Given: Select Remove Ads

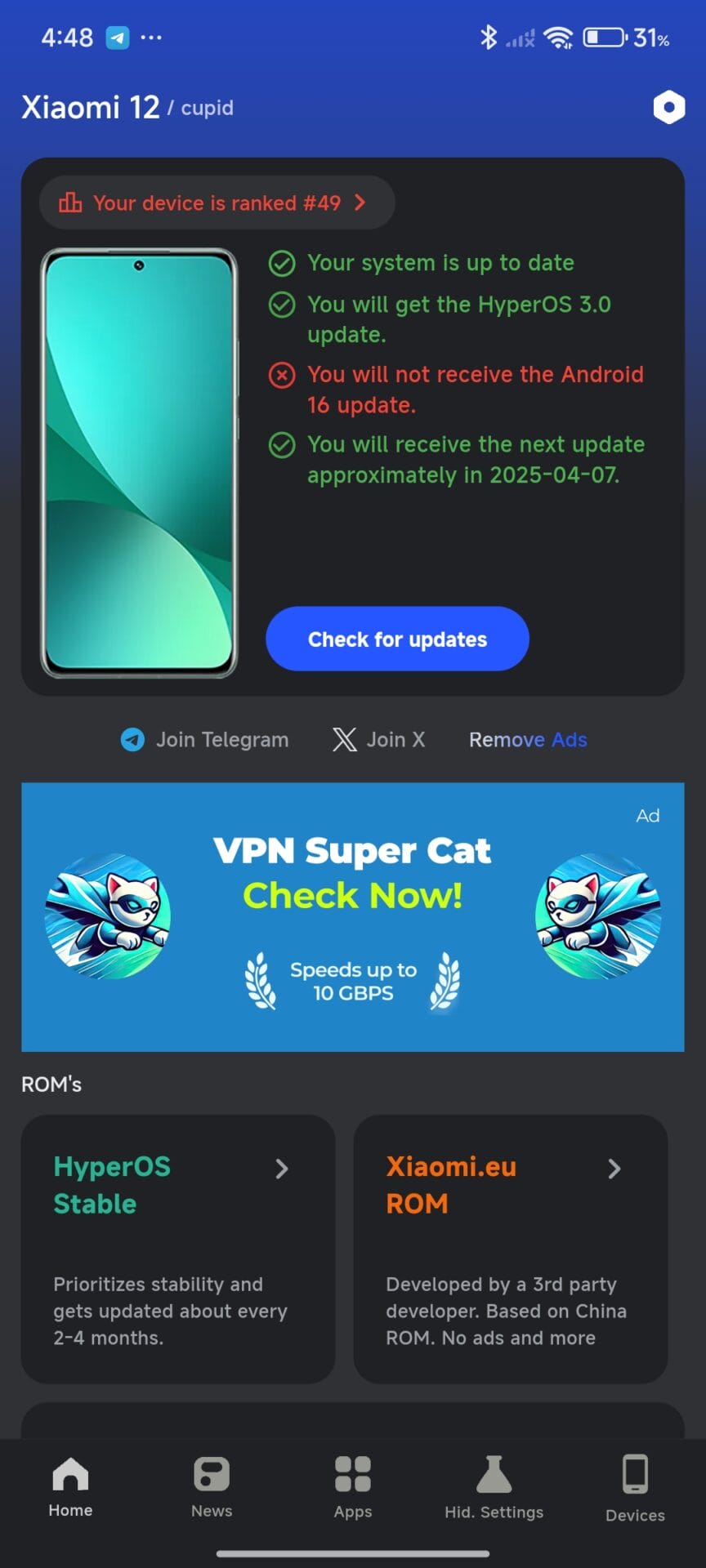Looking at the screenshot, I should pos(528,740).
